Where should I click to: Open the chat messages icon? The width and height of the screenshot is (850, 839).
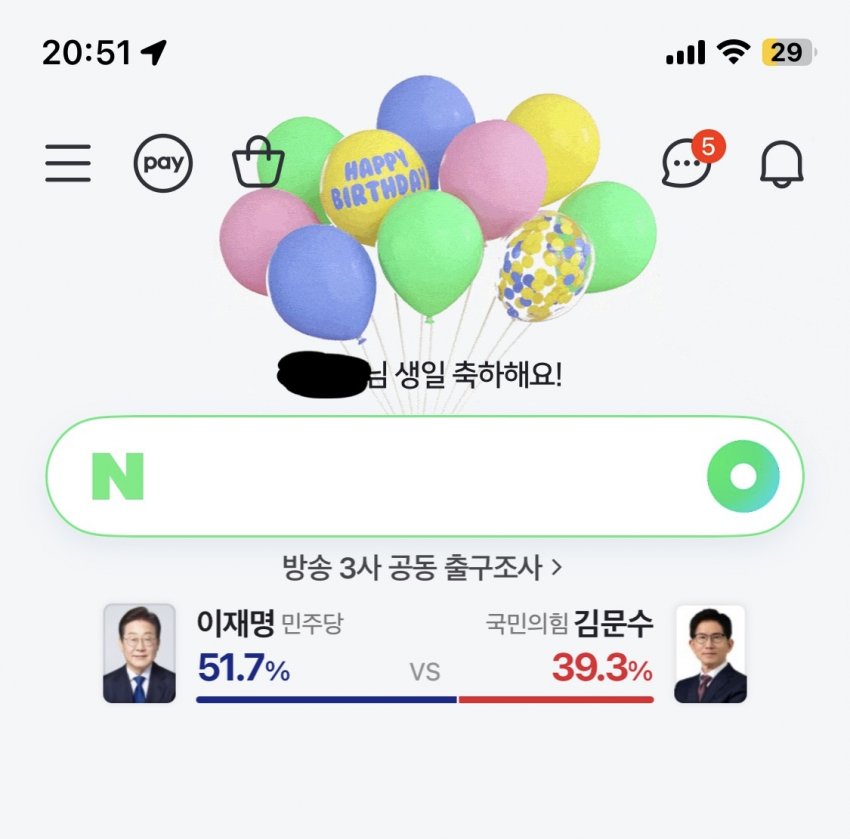pos(688,163)
